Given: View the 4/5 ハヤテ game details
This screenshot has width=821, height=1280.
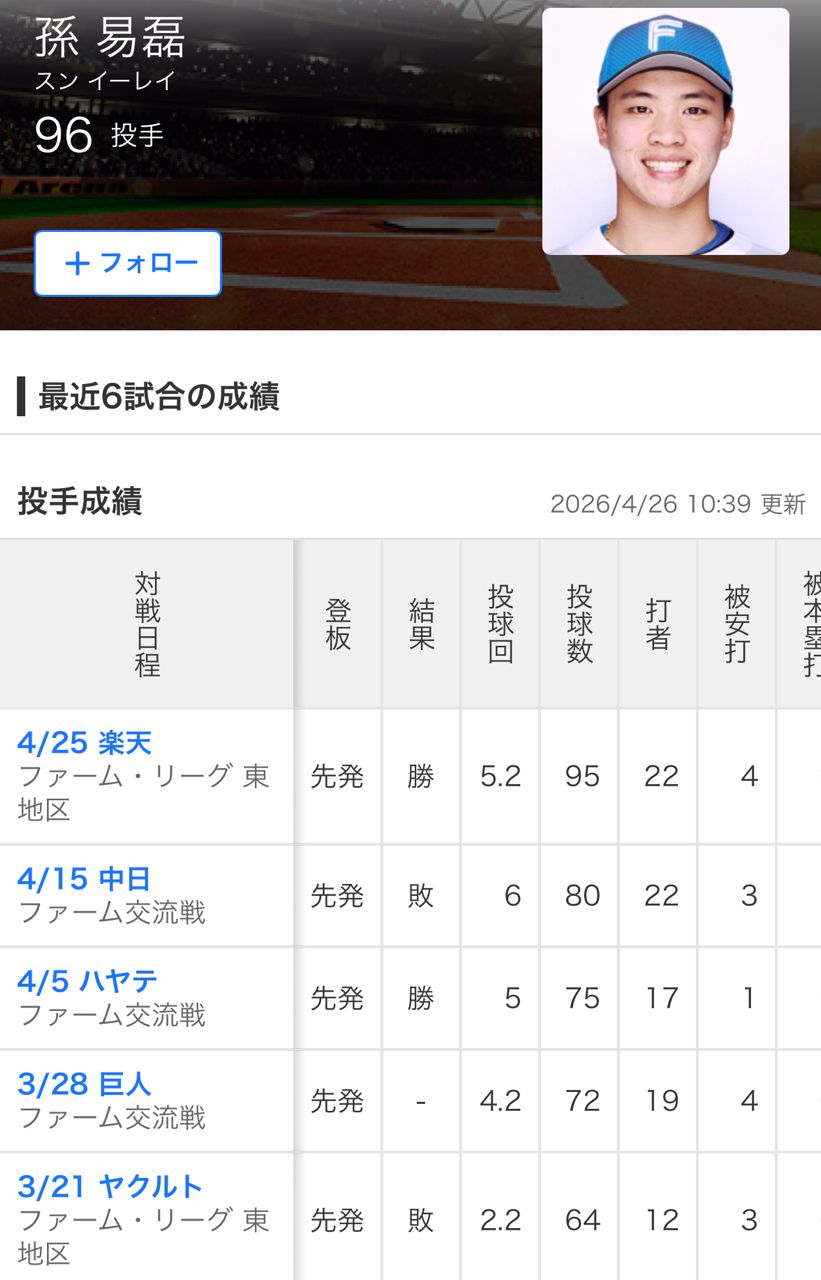Looking at the screenshot, I should click(88, 981).
